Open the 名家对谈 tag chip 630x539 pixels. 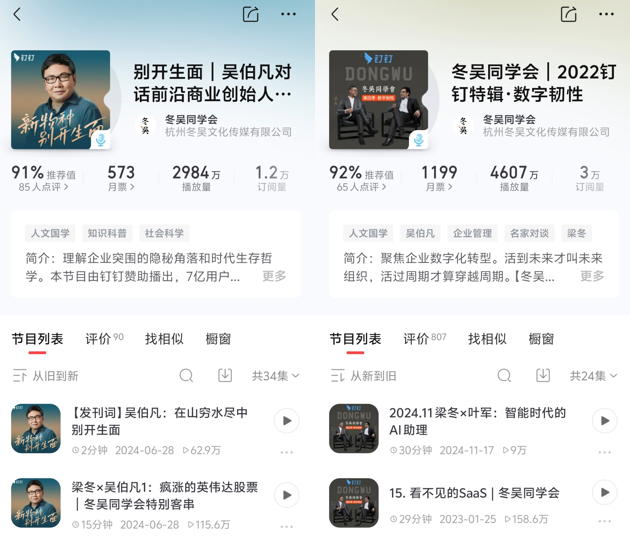[528, 233]
